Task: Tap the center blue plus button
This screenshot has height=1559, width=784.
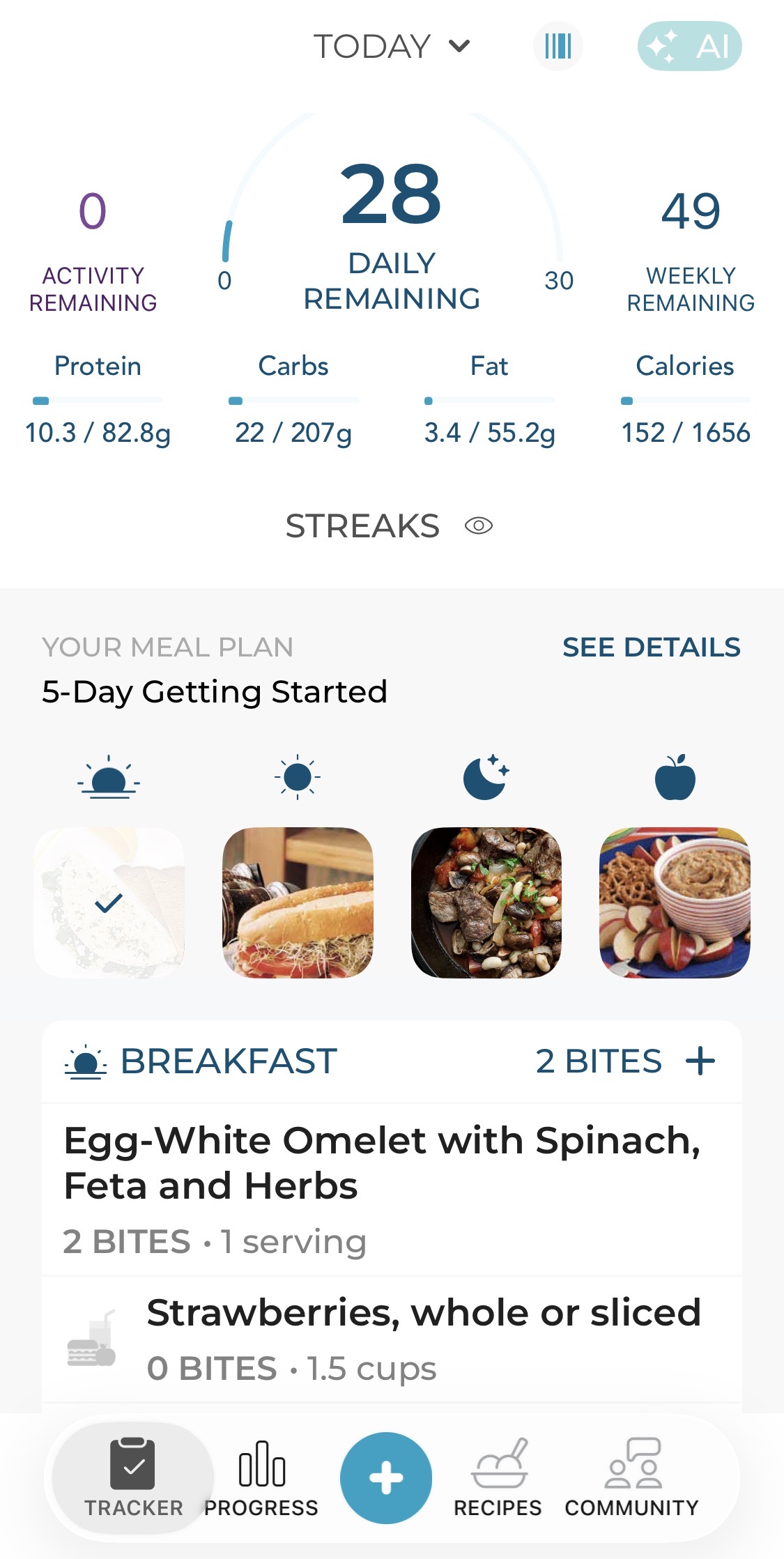Action: [386, 1477]
